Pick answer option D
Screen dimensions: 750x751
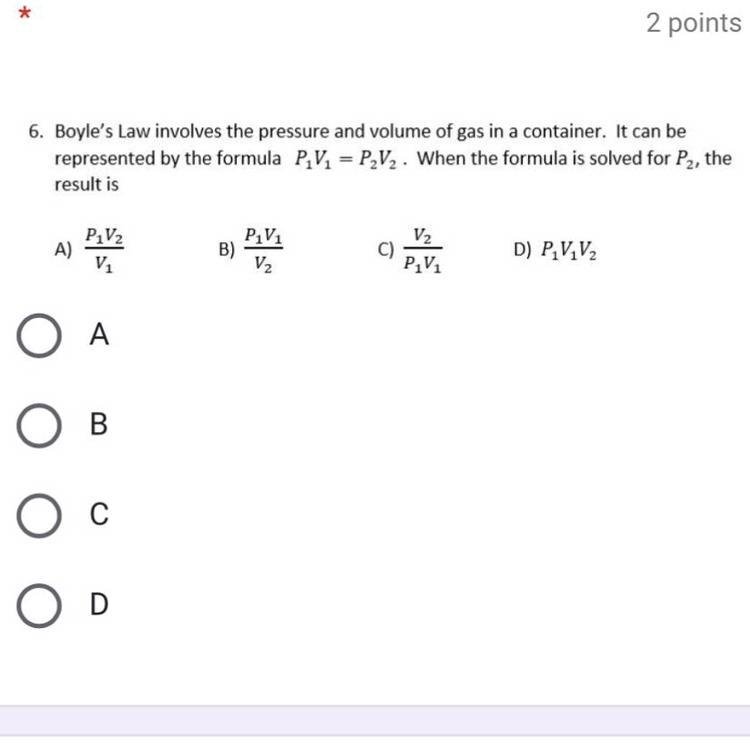pyautogui.click(x=39, y=605)
